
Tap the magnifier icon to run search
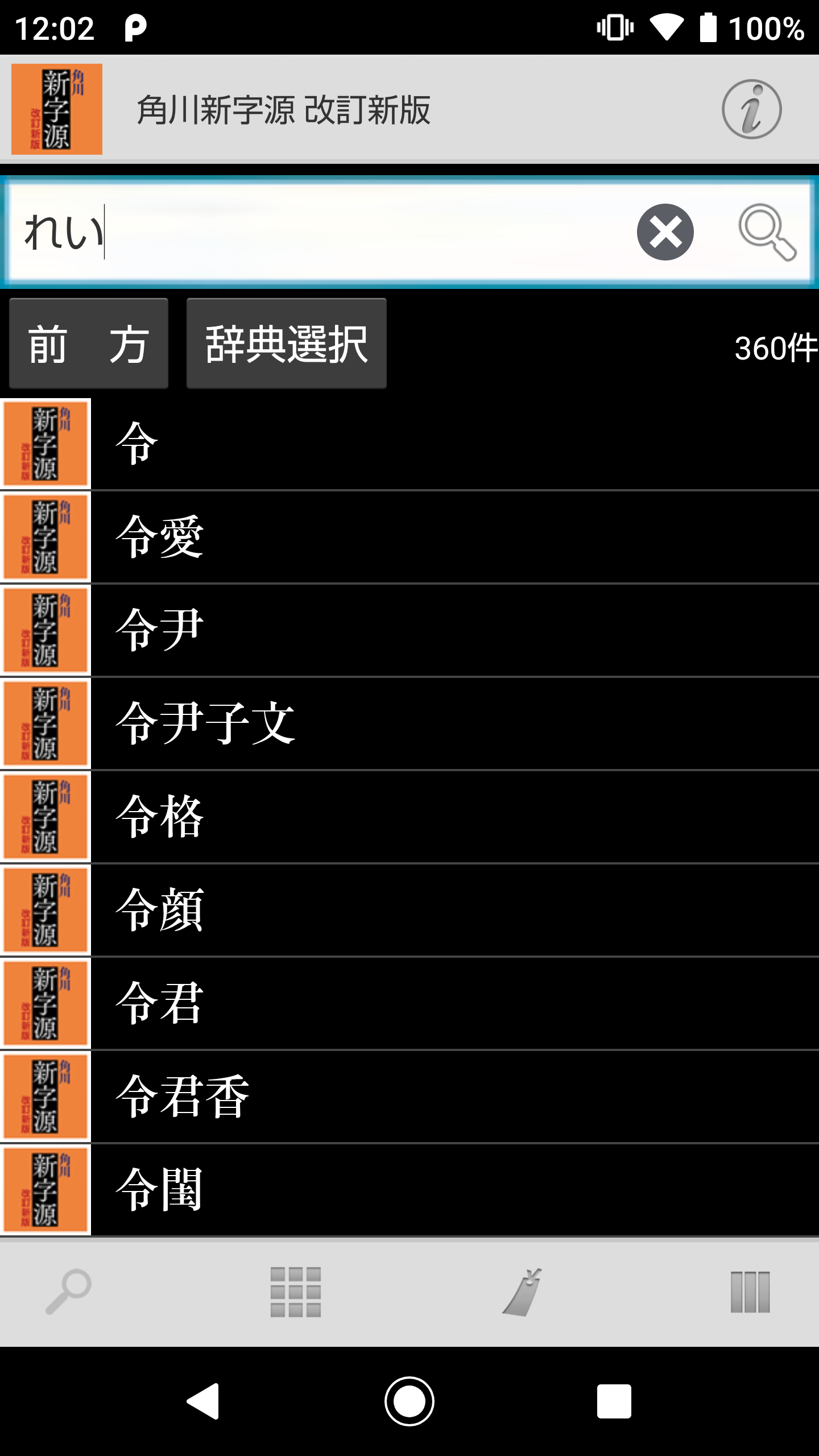click(767, 232)
